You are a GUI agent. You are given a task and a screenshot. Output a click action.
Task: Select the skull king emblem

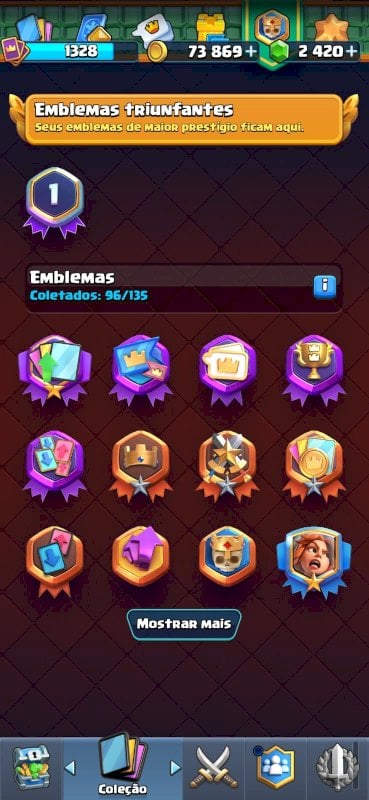[x=228, y=557]
